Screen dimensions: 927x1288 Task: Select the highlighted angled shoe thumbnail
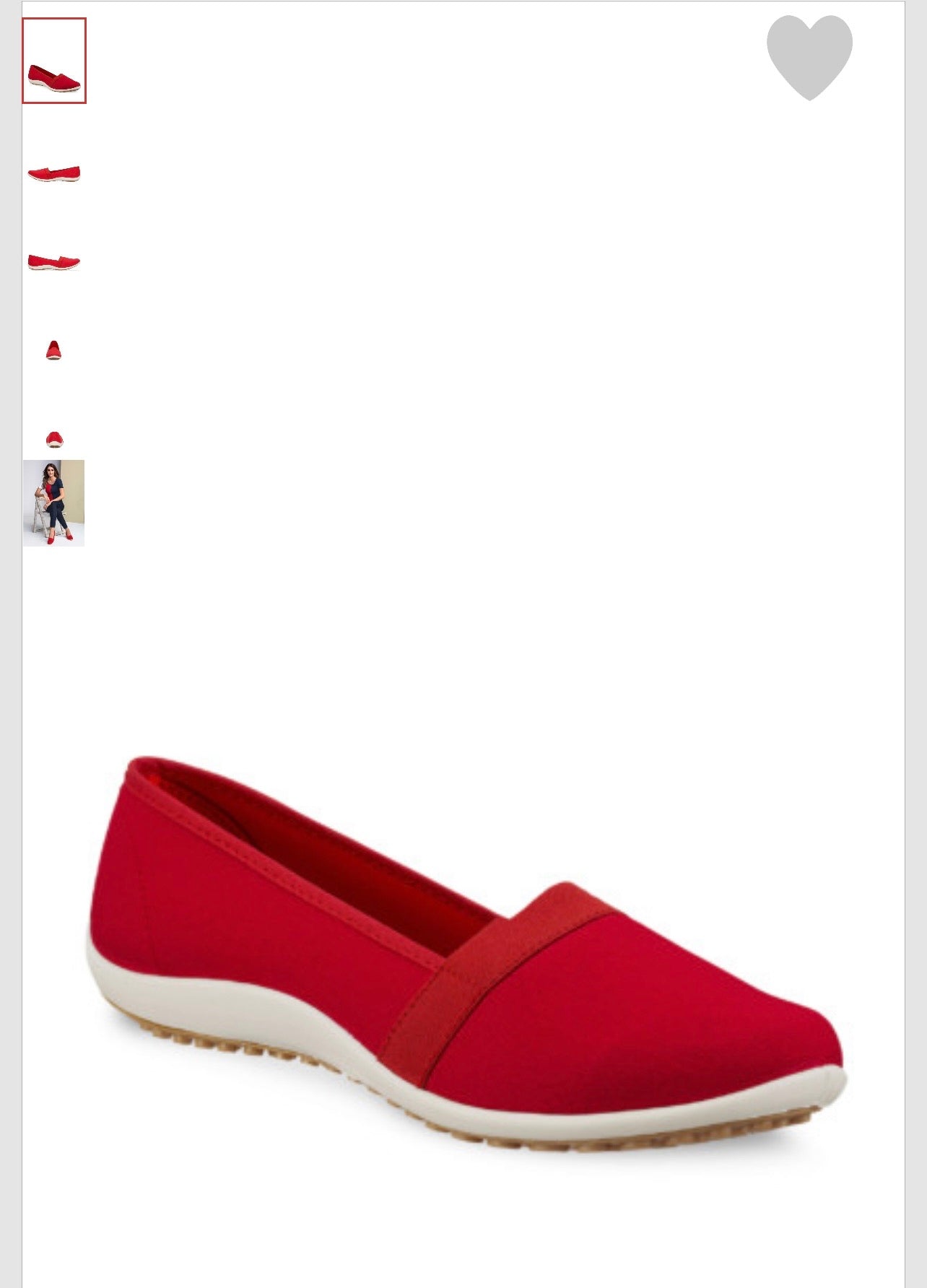[x=54, y=61]
